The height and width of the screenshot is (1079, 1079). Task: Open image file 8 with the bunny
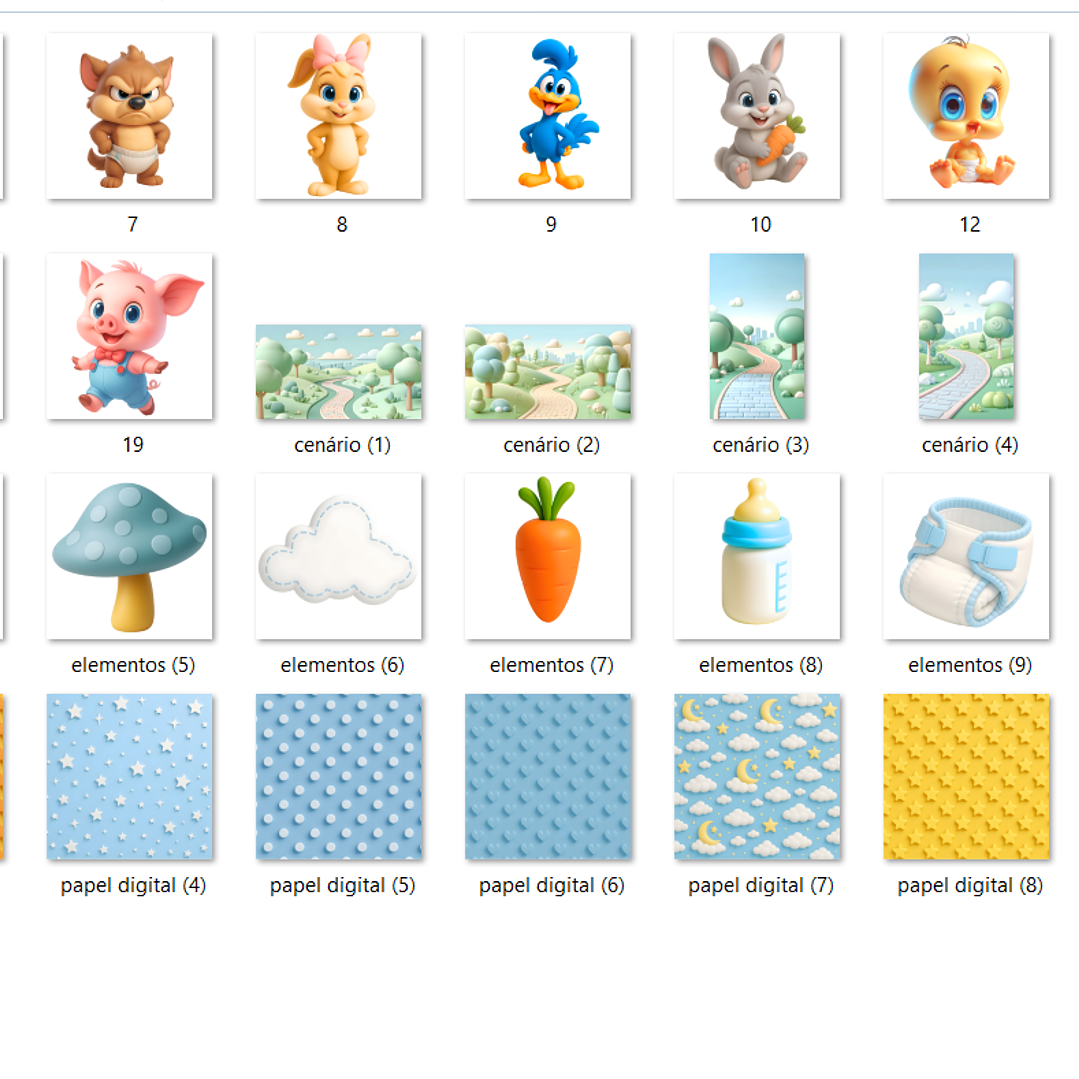338,117
